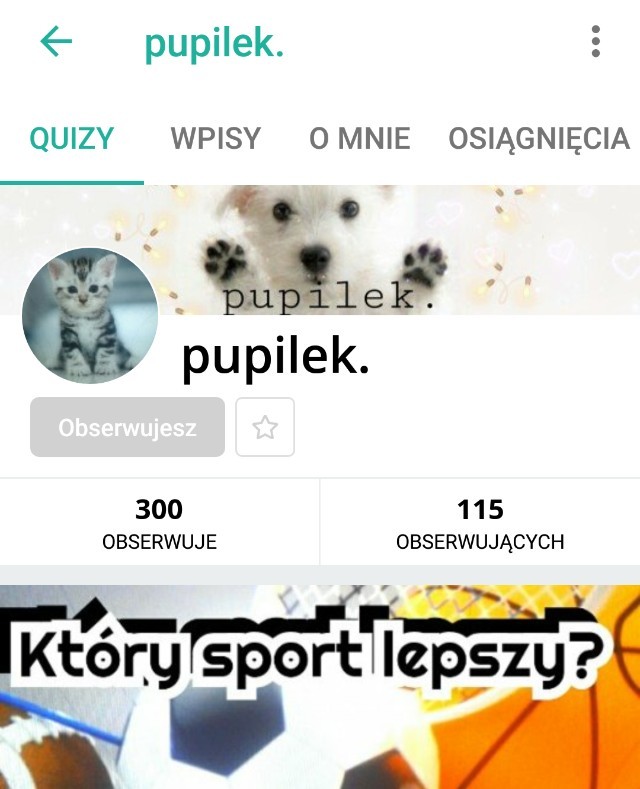Image resolution: width=640 pixels, height=789 pixels.
Task: Open the kitten profile avatar
Action: [x=90, y=316]
